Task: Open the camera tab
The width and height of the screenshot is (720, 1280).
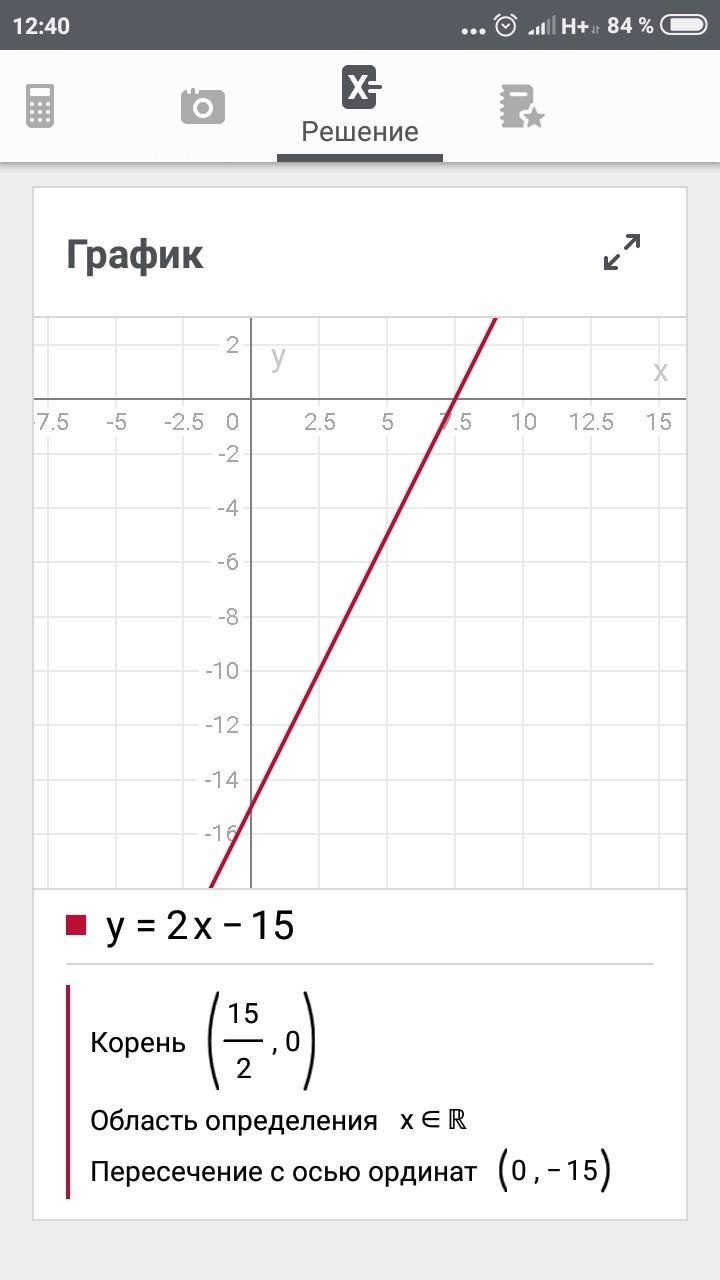Action: [203, 106]
